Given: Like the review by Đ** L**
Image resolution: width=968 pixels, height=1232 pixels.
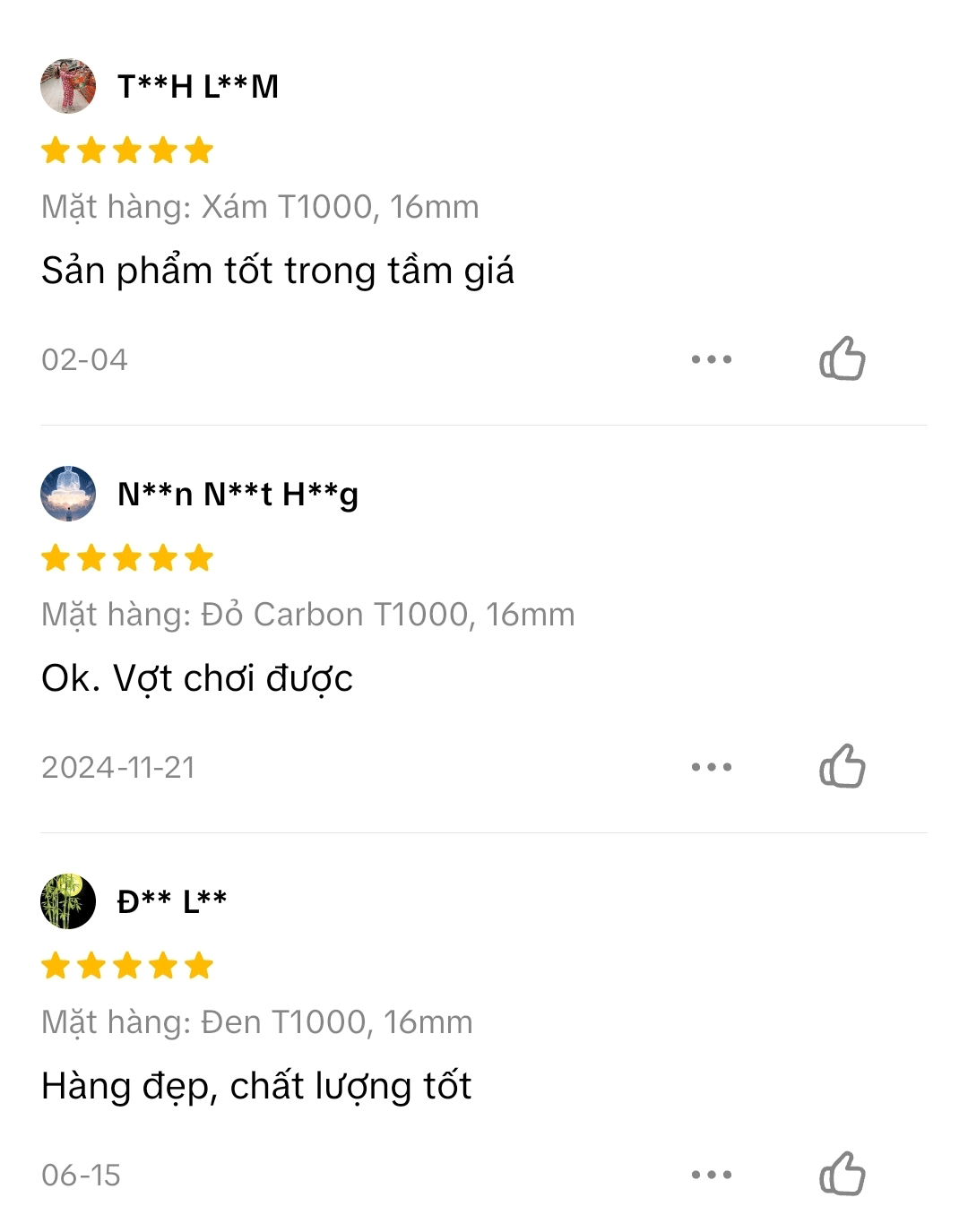Looking at the screenshot, I should tap(842, 1174).
